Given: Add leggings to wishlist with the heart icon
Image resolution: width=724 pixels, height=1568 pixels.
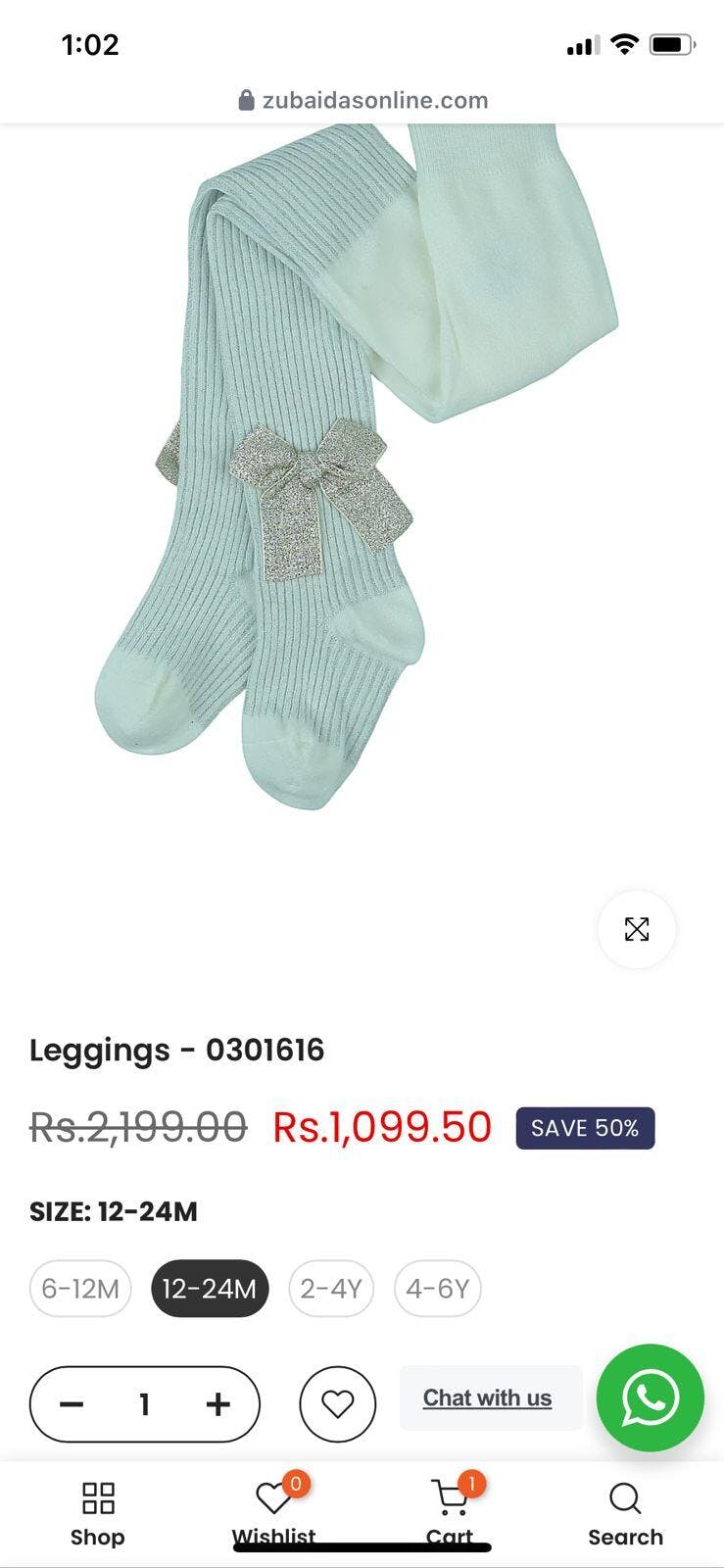Looking at the screenshot, I should click(337, 1404).
